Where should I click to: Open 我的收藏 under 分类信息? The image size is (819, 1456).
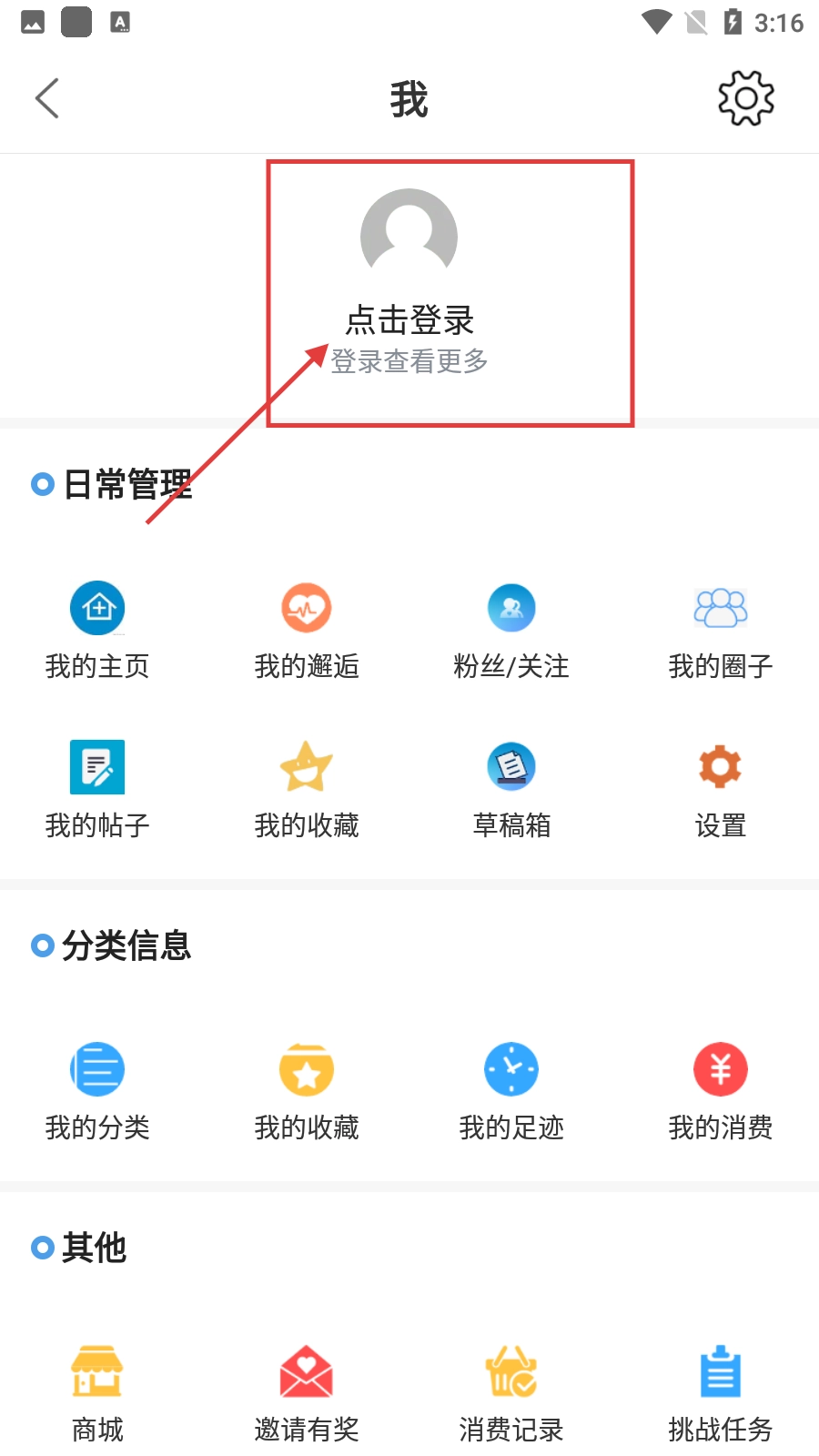tap(307, 1091)
